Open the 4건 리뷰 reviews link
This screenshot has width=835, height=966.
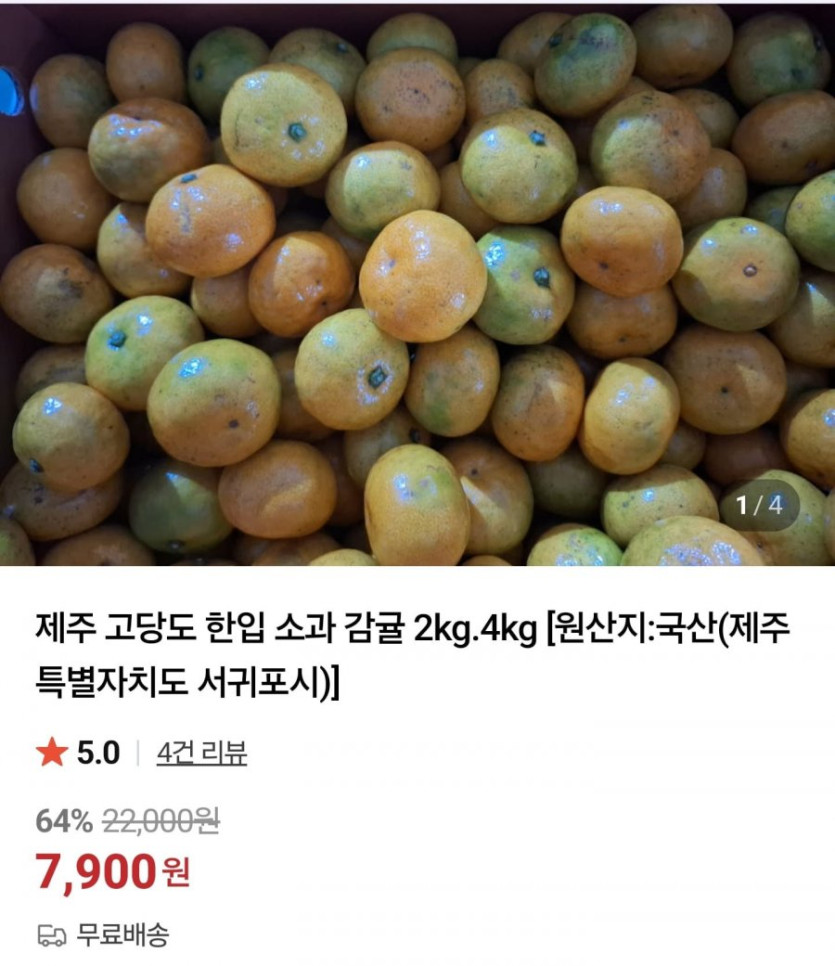[202, 753]
